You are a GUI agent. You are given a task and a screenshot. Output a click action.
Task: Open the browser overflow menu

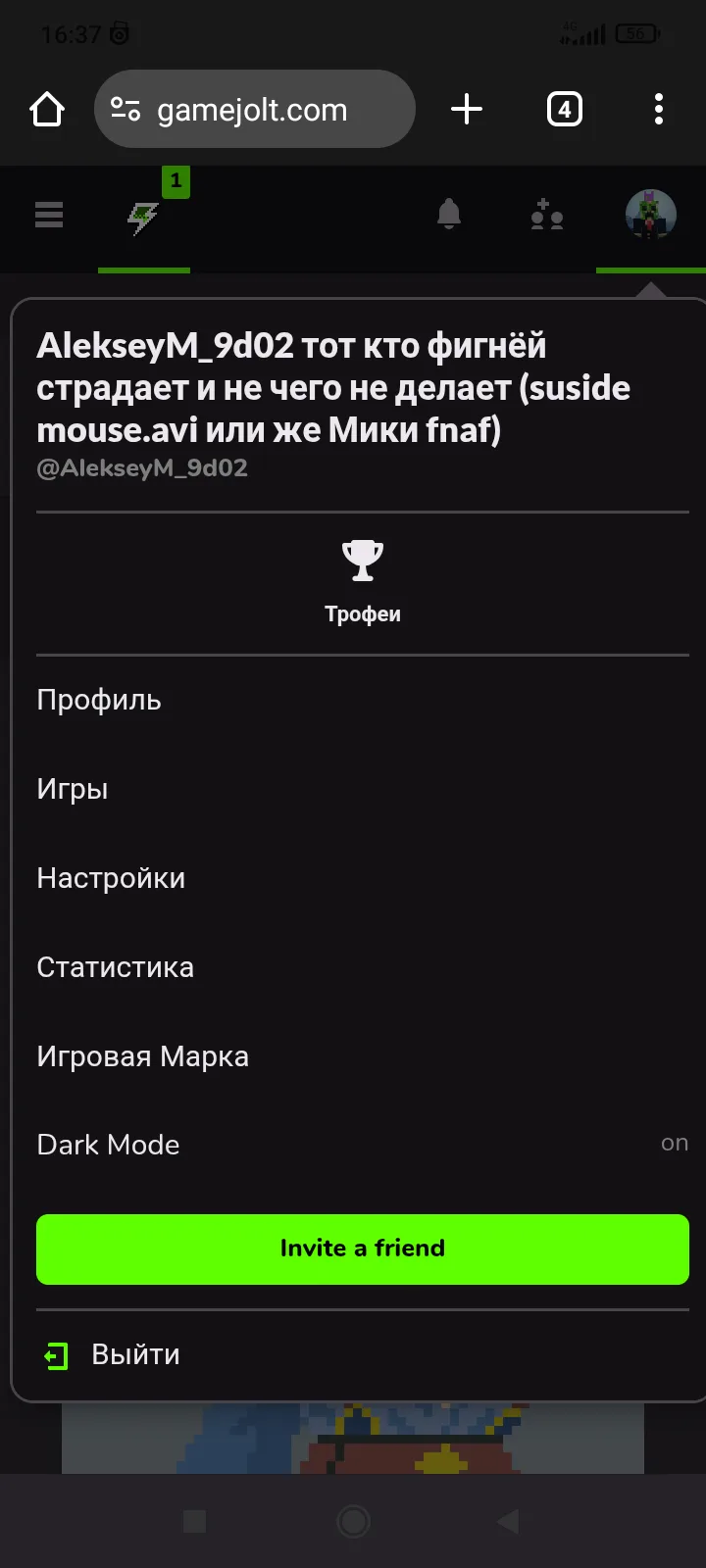pos(659,109)
